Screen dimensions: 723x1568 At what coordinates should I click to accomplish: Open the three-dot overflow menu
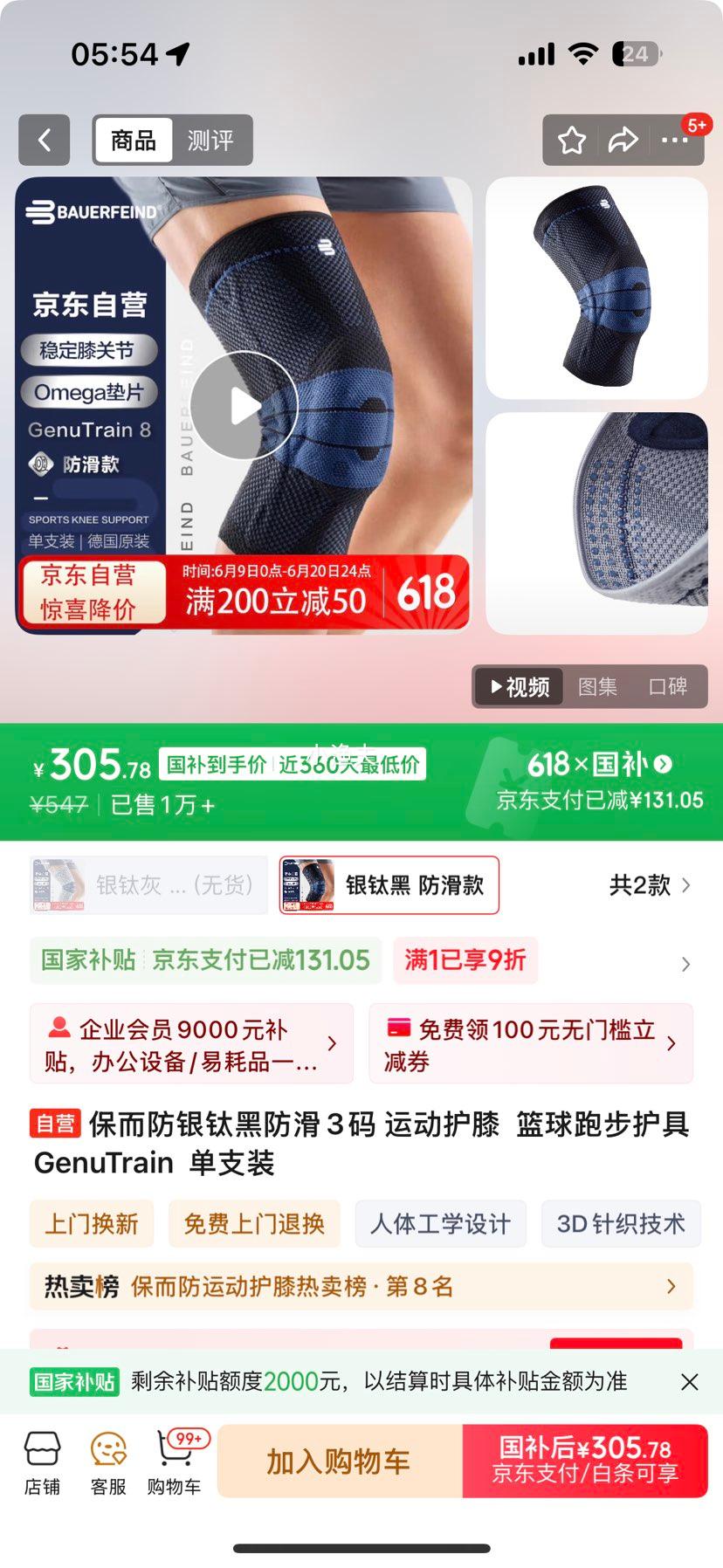pos(674,140)
